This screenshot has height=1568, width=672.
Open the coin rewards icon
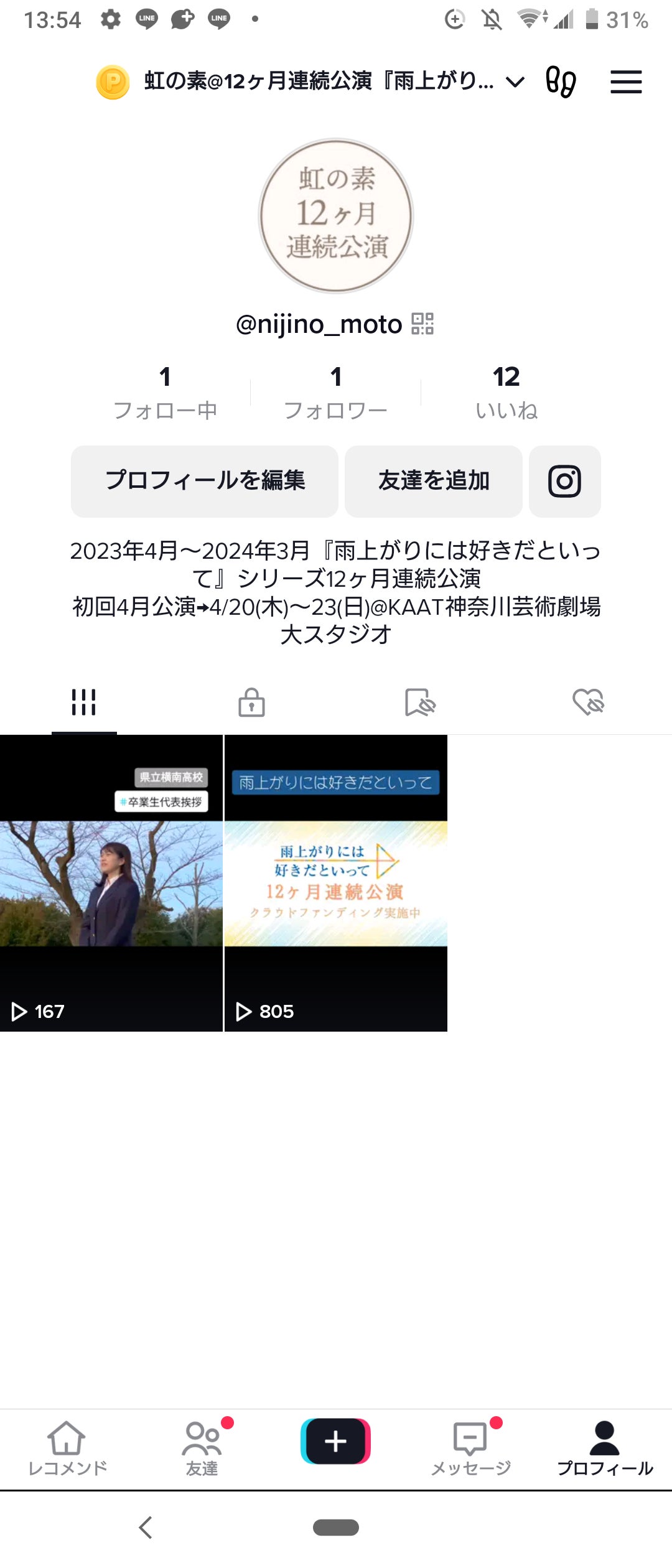click(113, 82)
